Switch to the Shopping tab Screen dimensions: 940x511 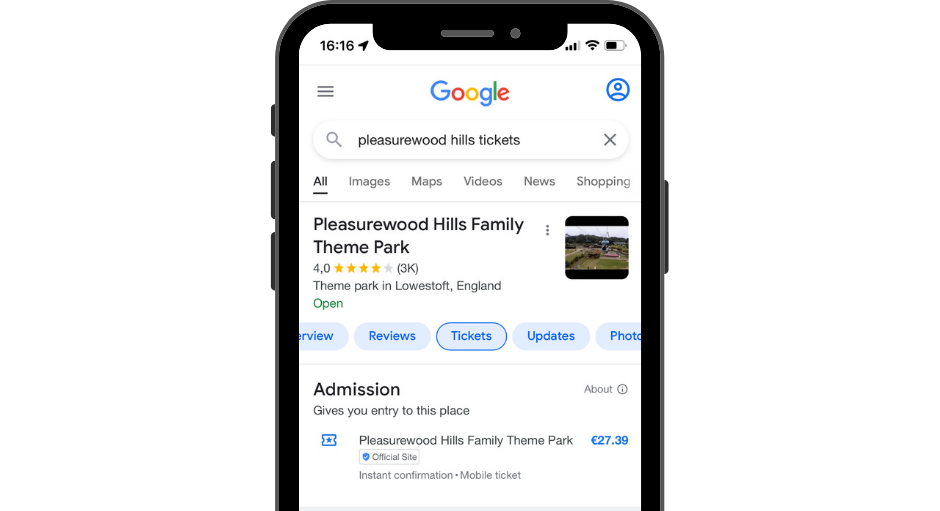click(x=603, y=181)
